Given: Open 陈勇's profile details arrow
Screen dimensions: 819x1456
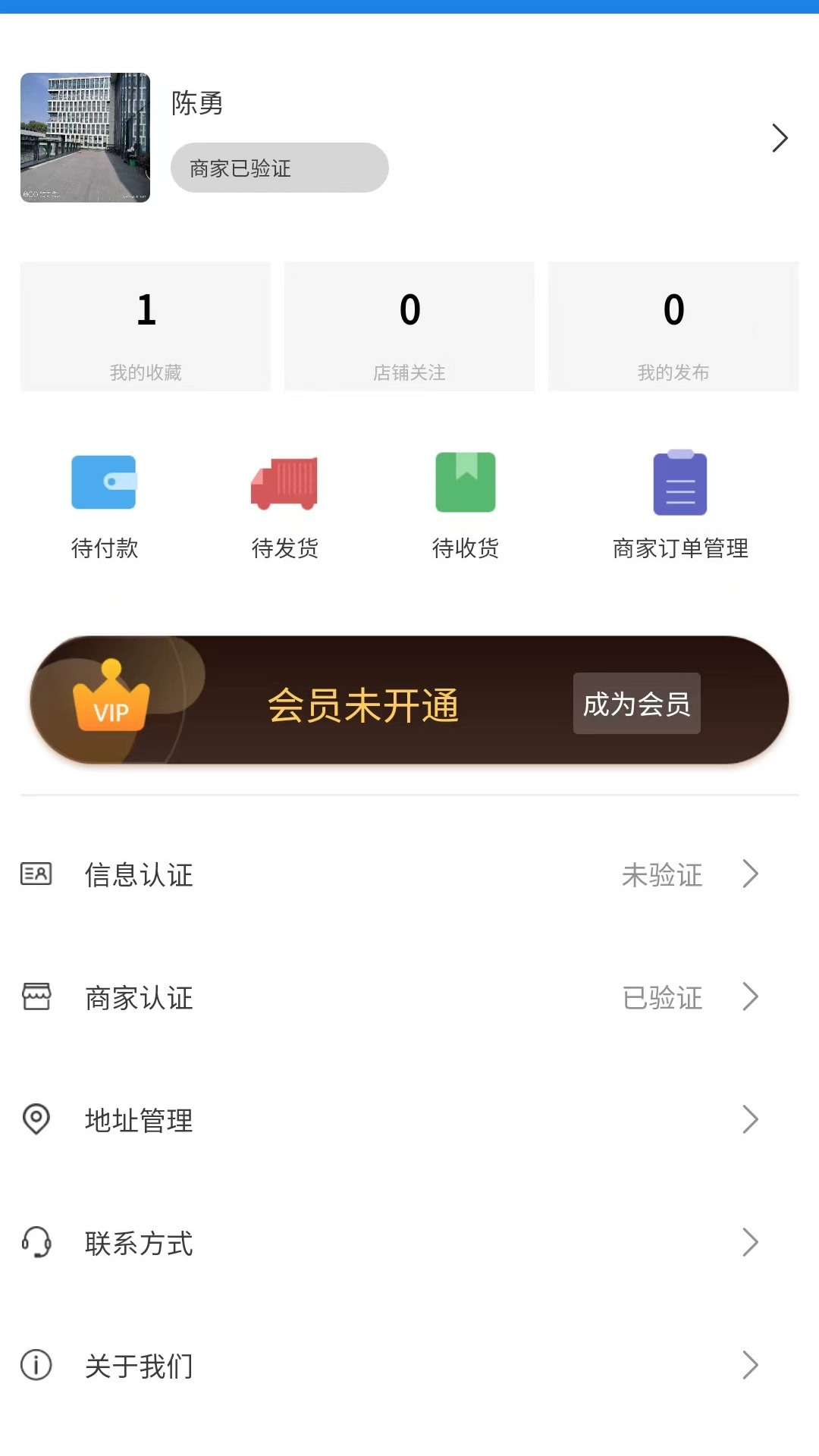Looking at the screenshot, I should pyautogui.click(x=780, y=138).
